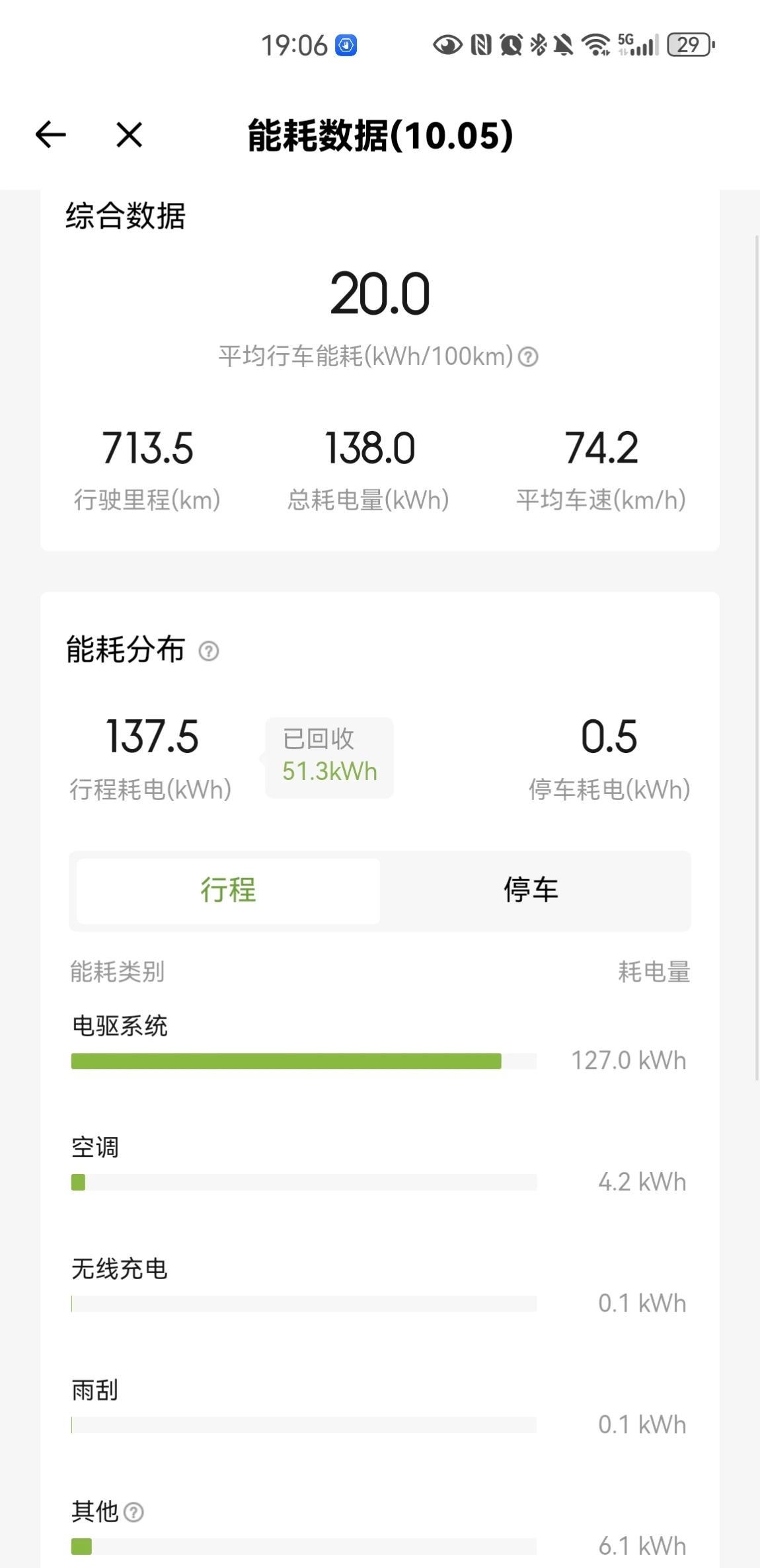
Task: Select the 行程 tab
Action: [229, 890]
